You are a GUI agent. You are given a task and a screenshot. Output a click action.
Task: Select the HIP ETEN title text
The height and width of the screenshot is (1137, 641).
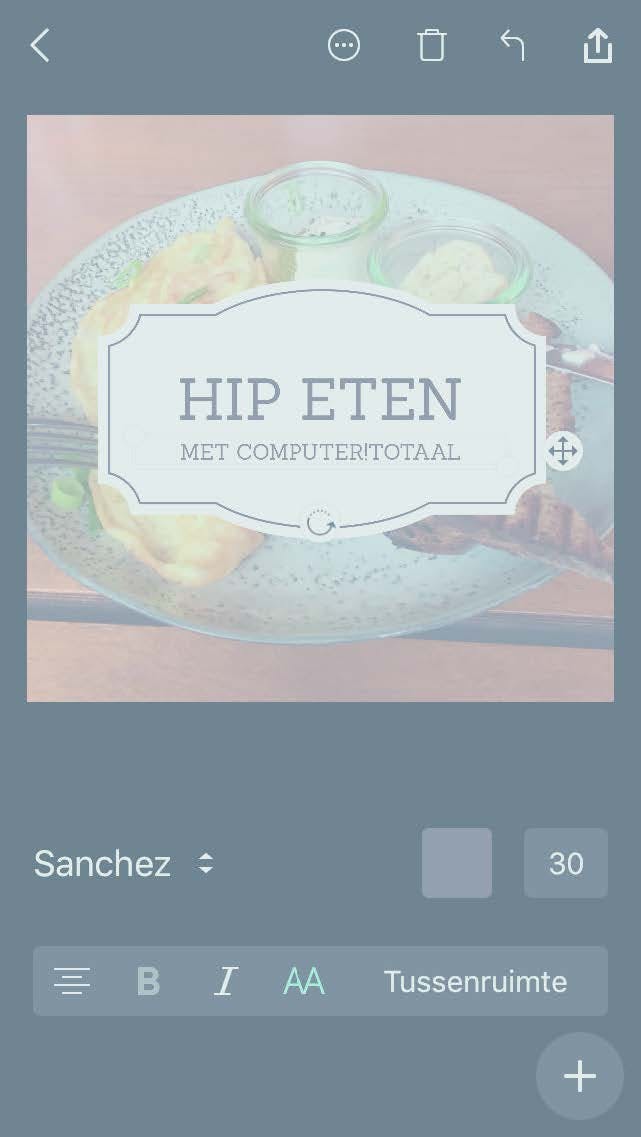(x=320, y=399)
